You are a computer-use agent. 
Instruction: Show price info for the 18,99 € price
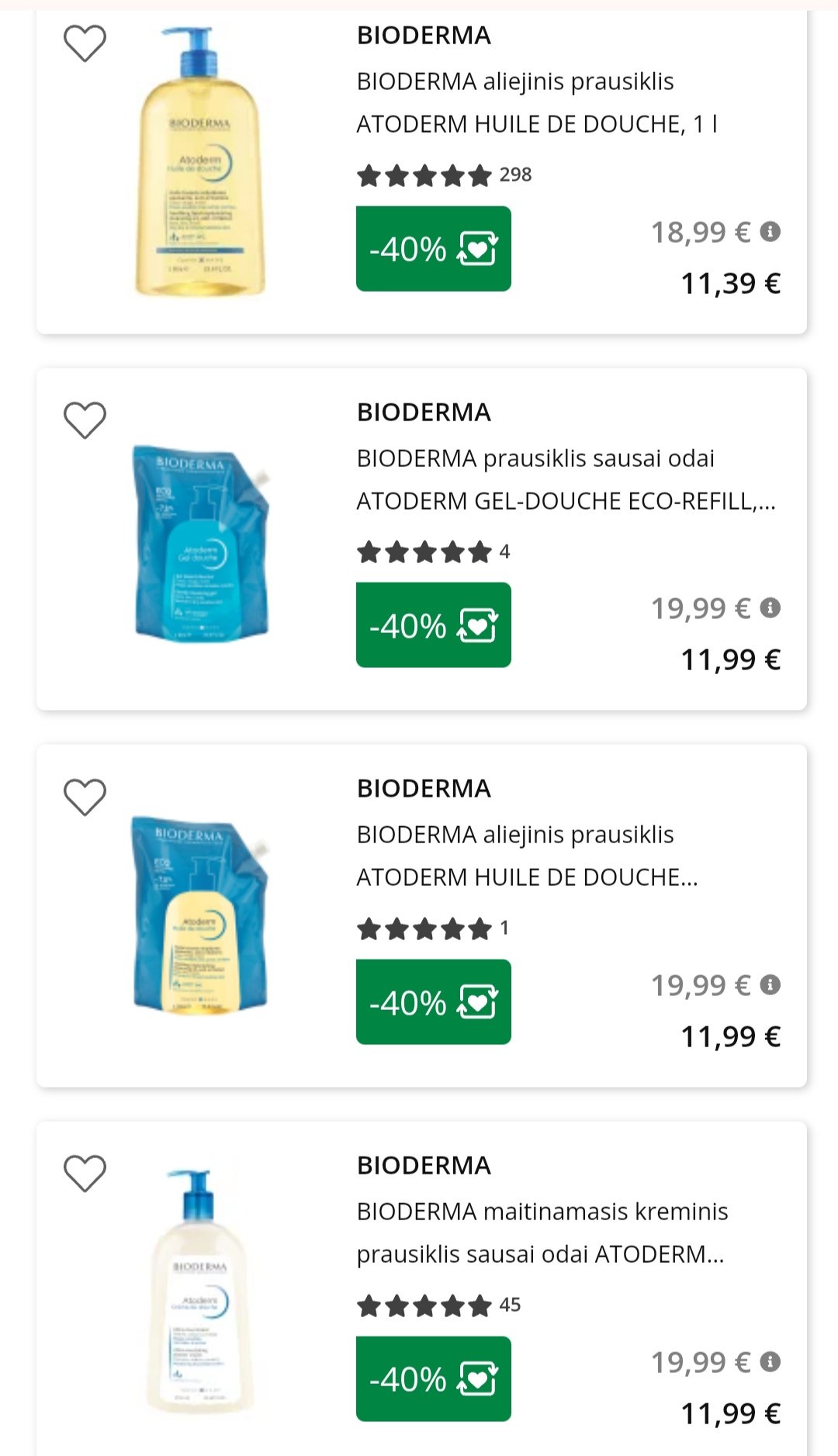click(x=770, y=231)
